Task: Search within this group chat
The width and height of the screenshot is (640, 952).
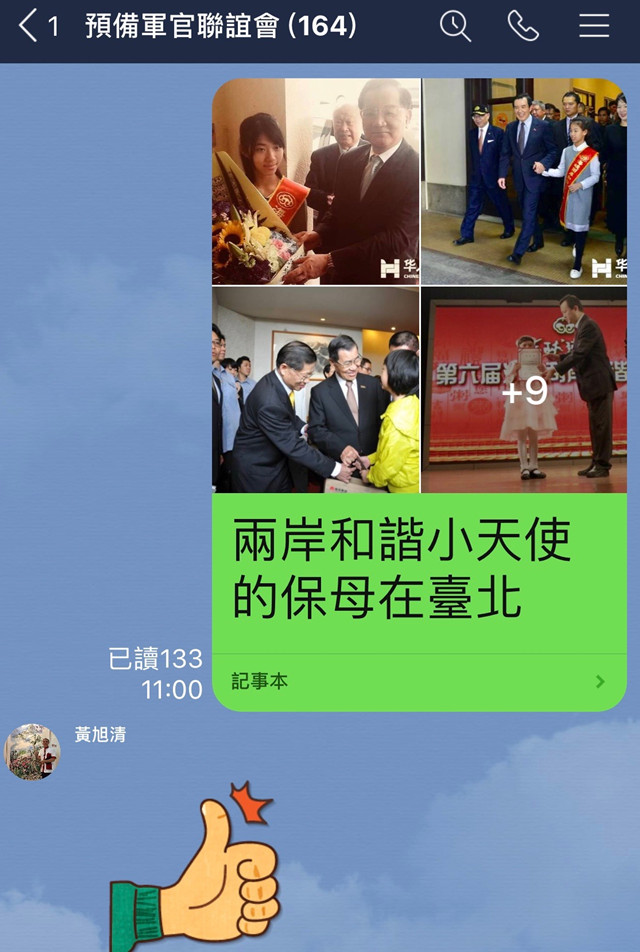Action: 455,27
